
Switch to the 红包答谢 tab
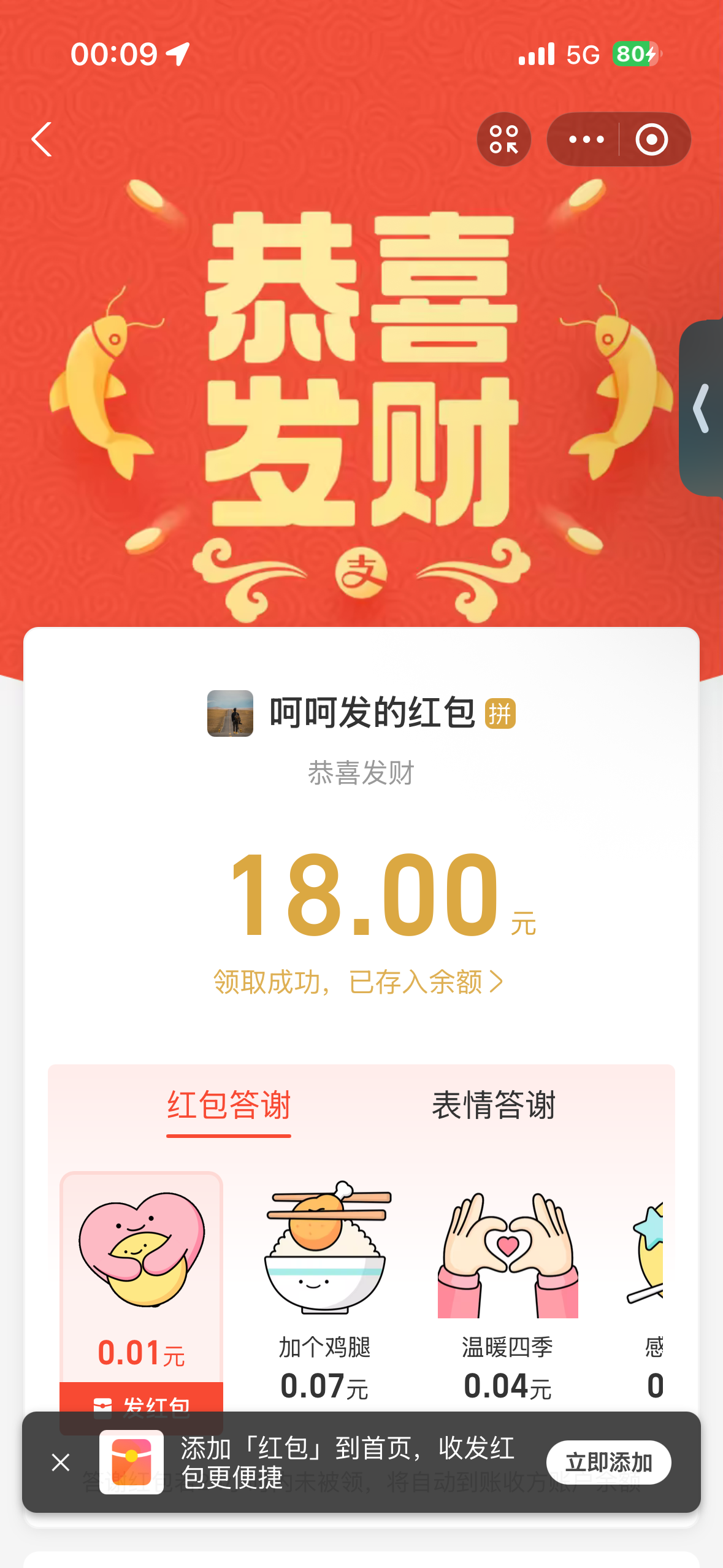click(229, 1105)
